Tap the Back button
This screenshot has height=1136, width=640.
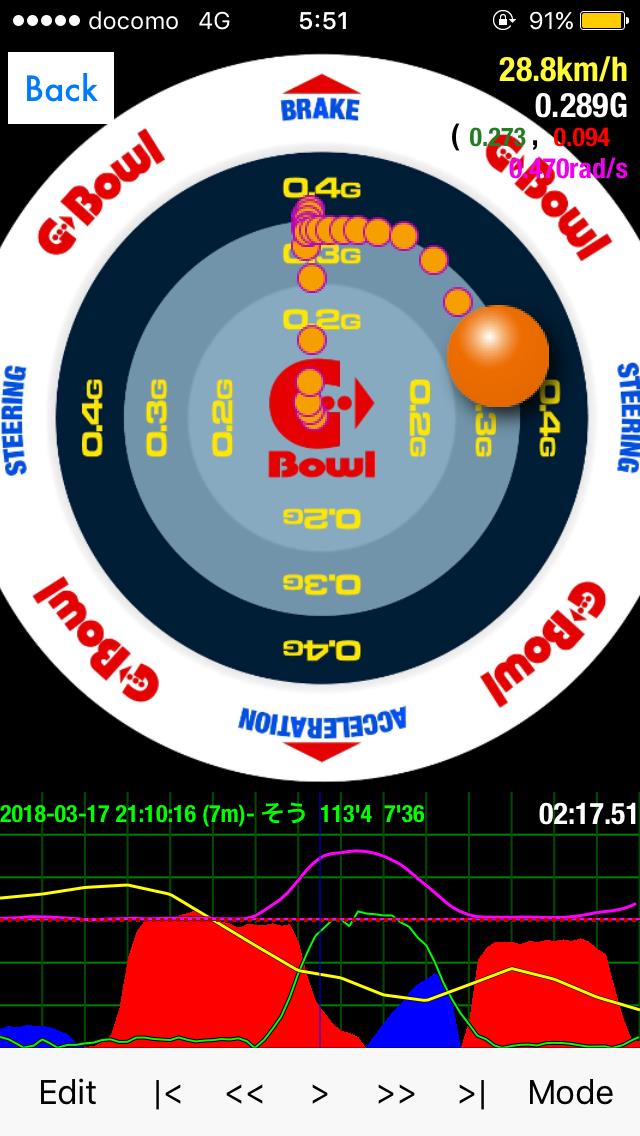(x=61, y=88)
